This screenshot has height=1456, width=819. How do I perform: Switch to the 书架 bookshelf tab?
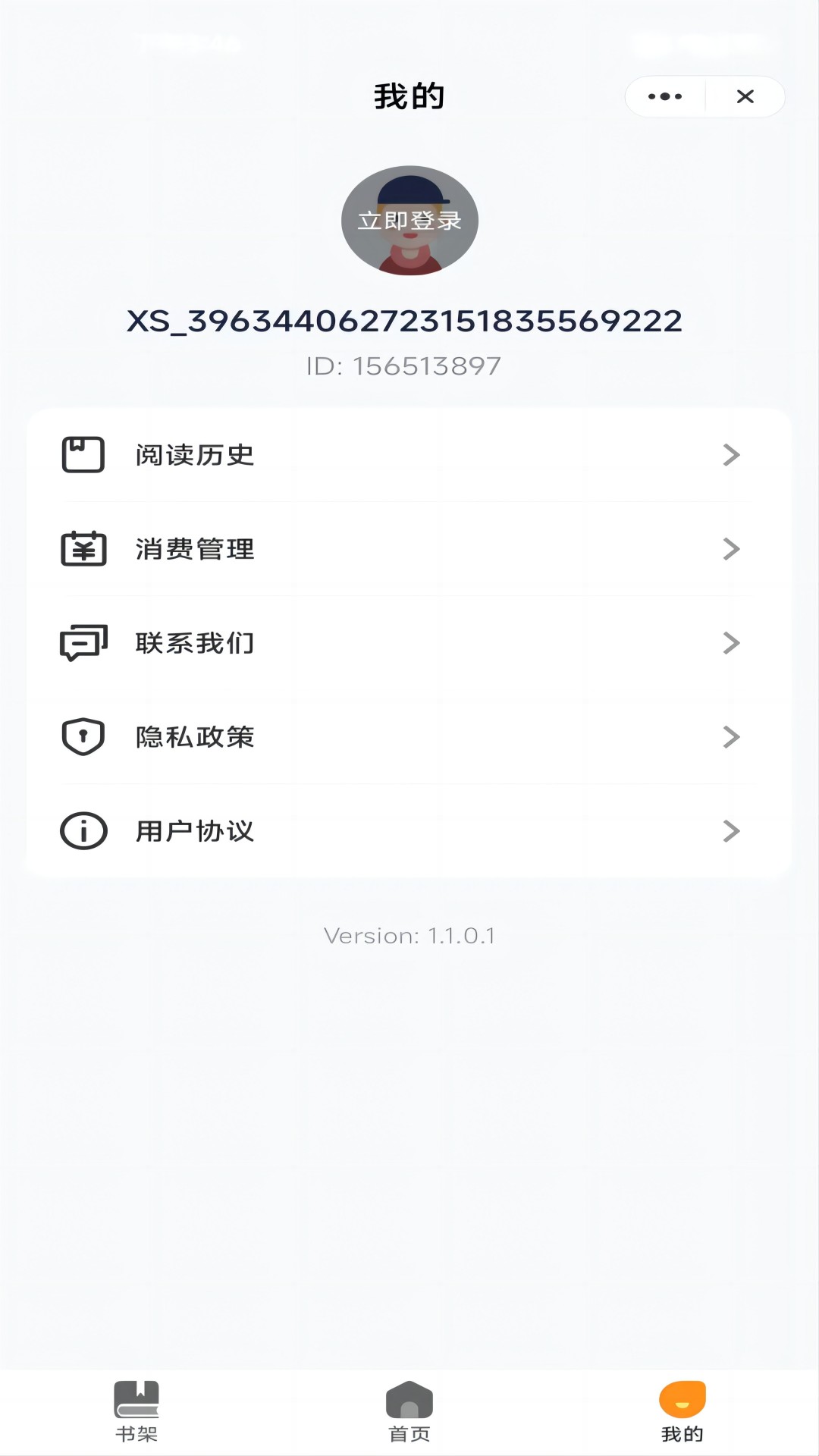tap(136, 1412)
